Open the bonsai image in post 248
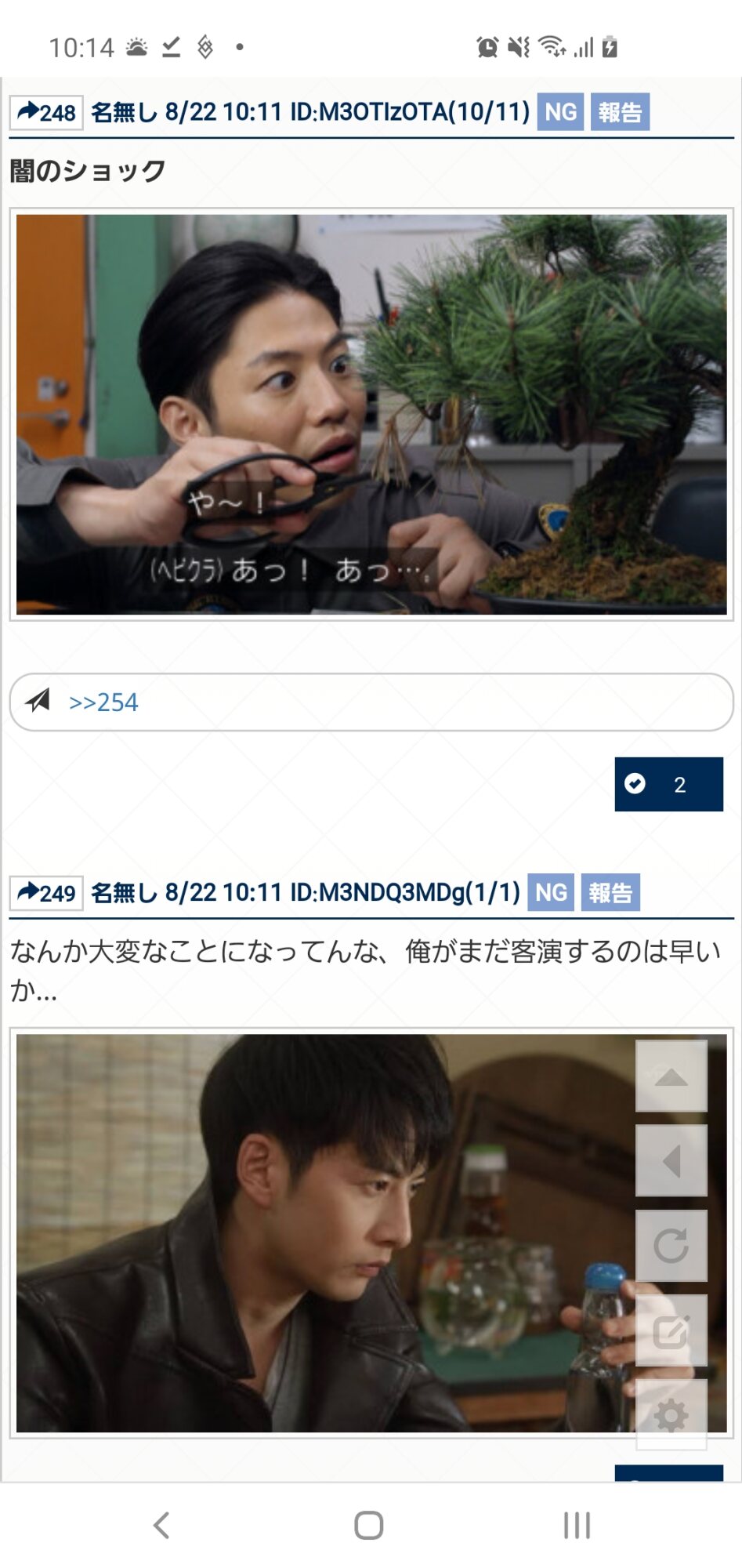The width and height of the screenshot is (742, 1568). pos(371,414)
